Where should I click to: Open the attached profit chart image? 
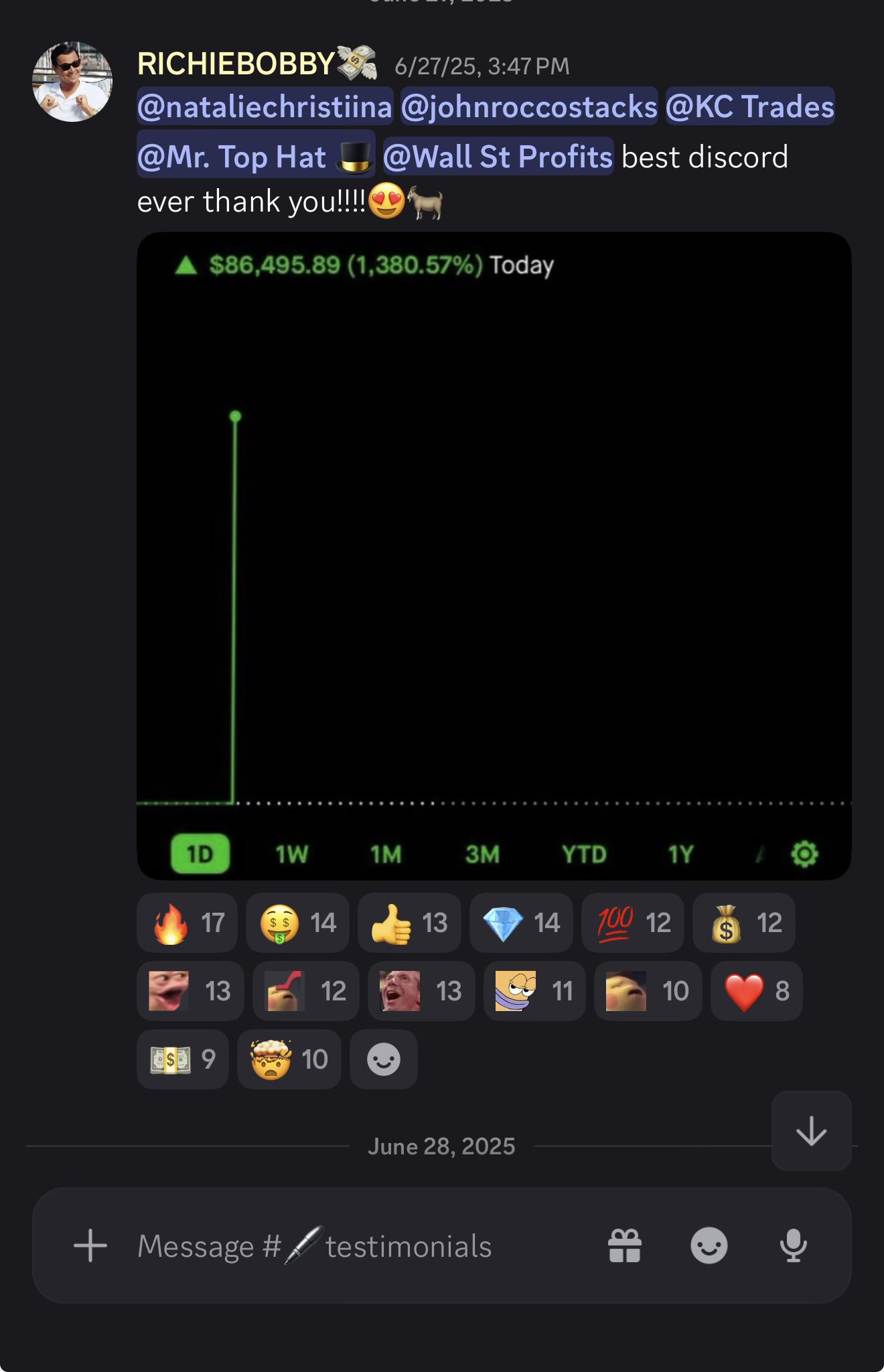click(494, 556)
